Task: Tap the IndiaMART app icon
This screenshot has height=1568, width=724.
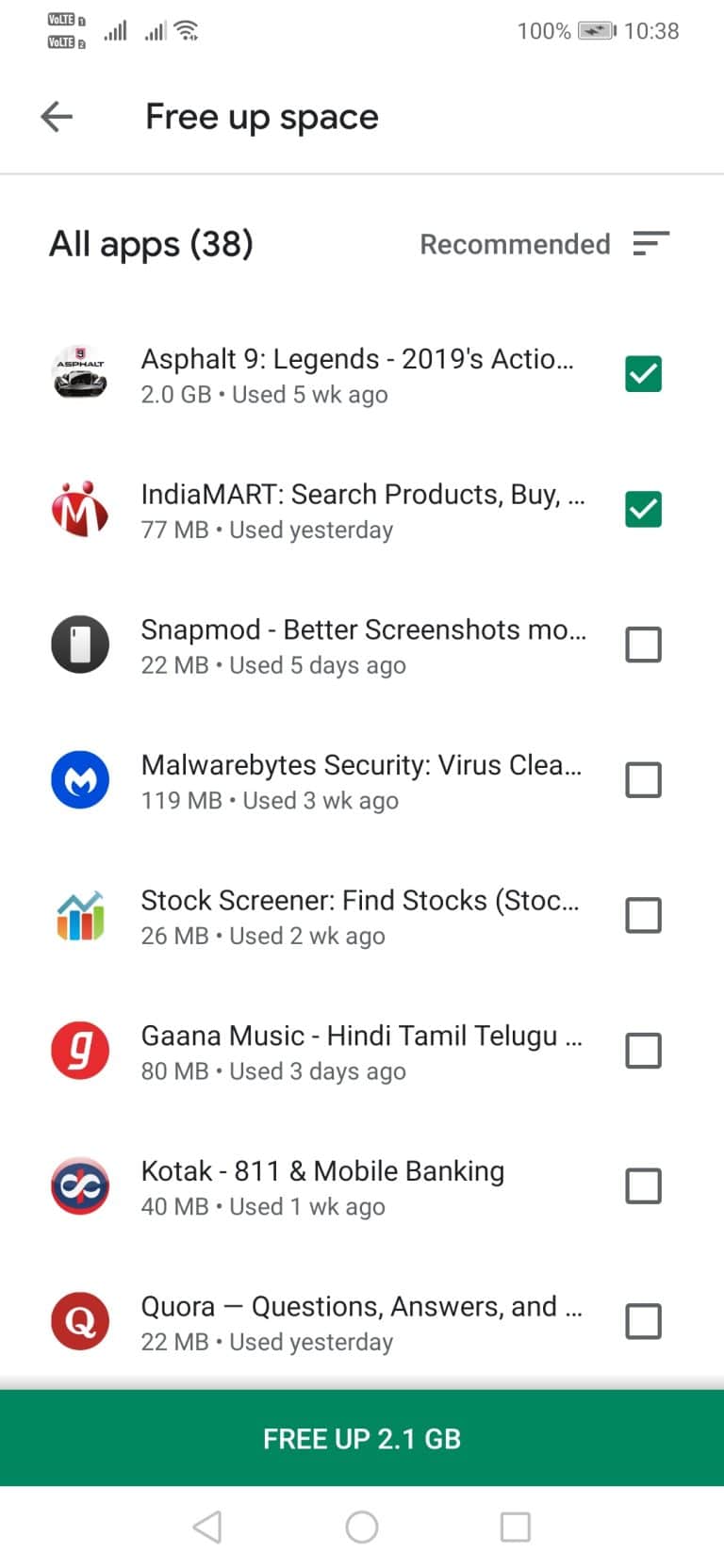Action: coord(80,509)
